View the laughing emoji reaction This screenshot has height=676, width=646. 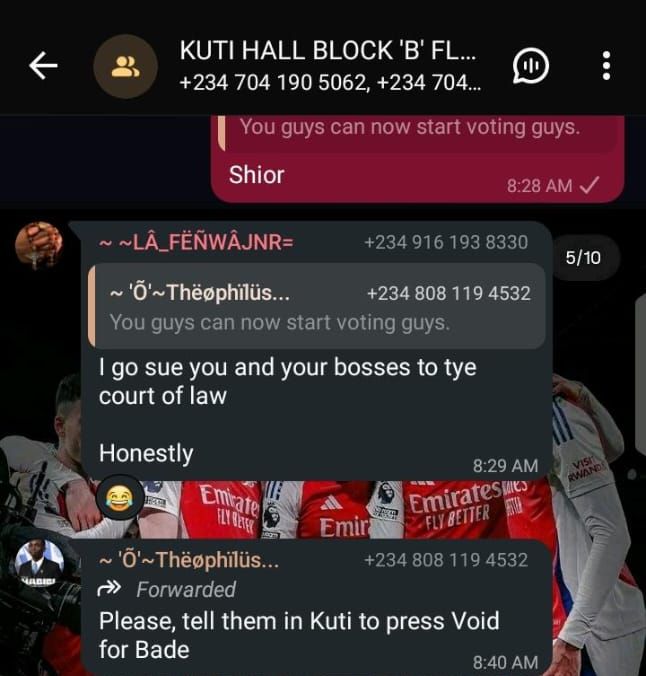point(121,497)
